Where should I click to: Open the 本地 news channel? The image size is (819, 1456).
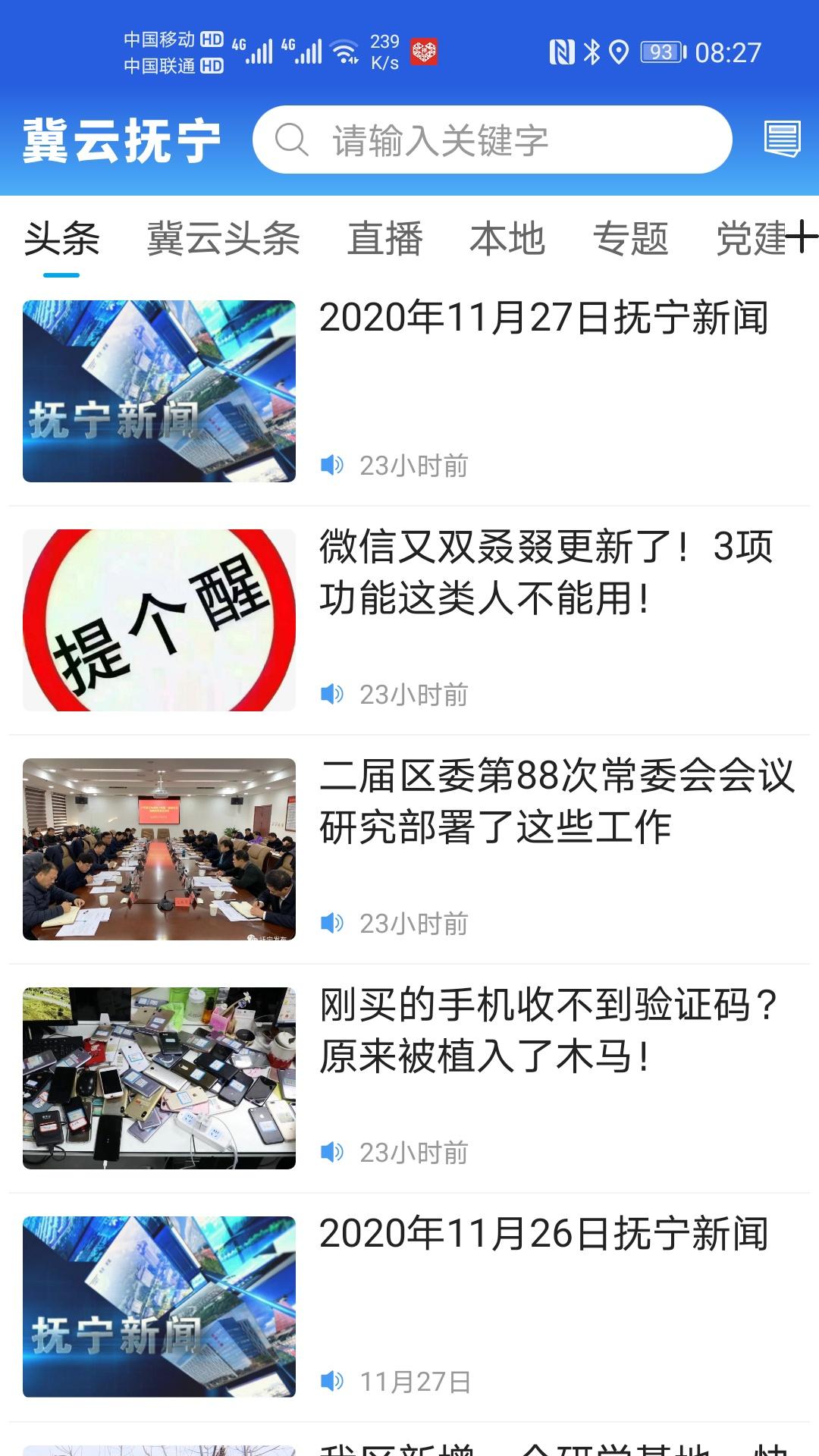507,239
